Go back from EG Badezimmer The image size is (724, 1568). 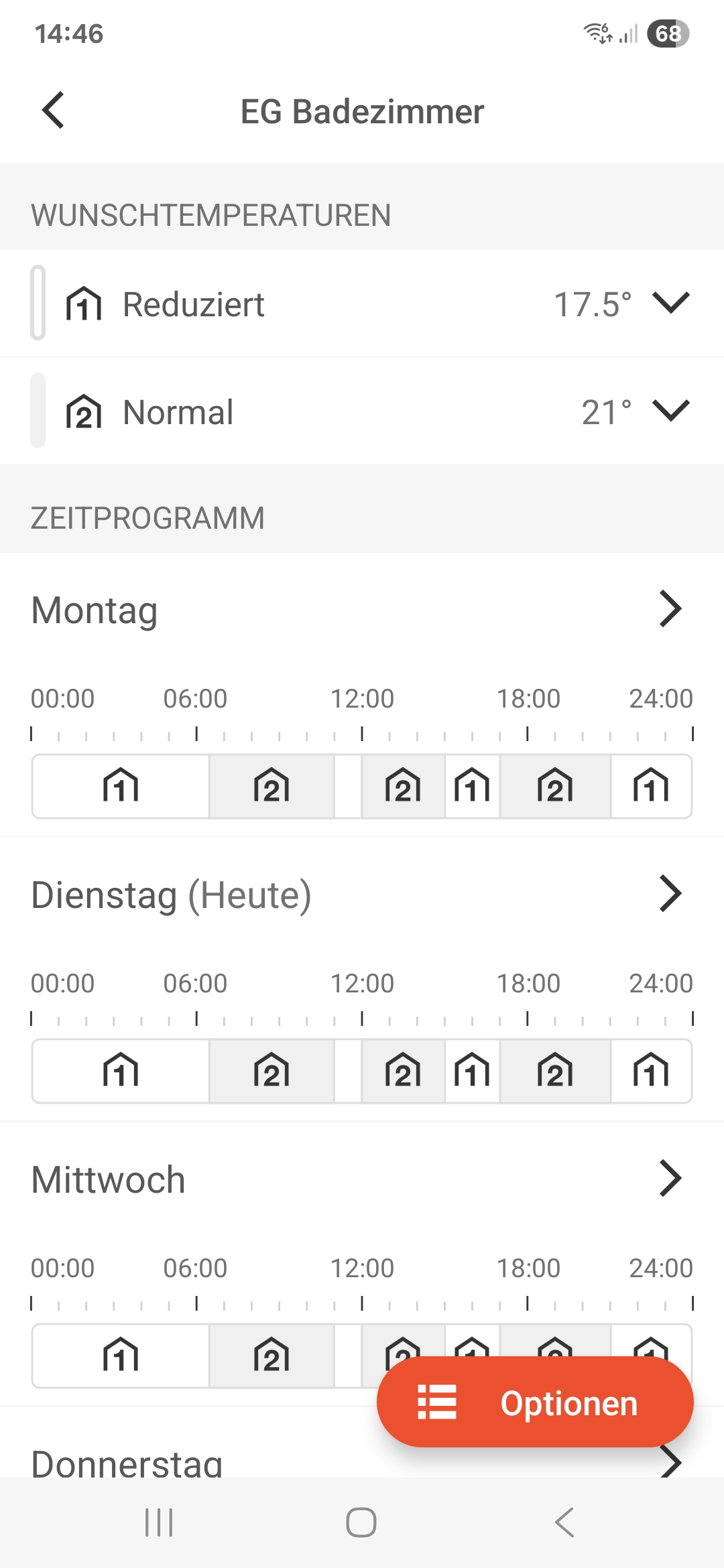(54, 111)
